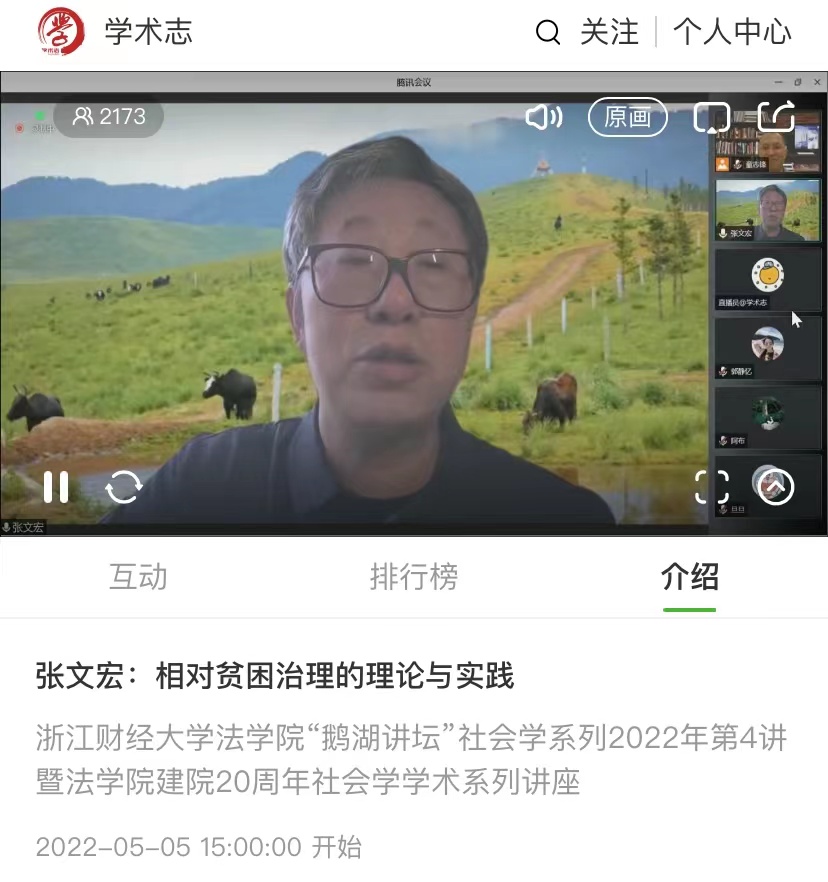Image resolution: width=828 pixels, height=882 pixels.
Task: Switch to the 排行榜 tab
Action: coord(414,577)
